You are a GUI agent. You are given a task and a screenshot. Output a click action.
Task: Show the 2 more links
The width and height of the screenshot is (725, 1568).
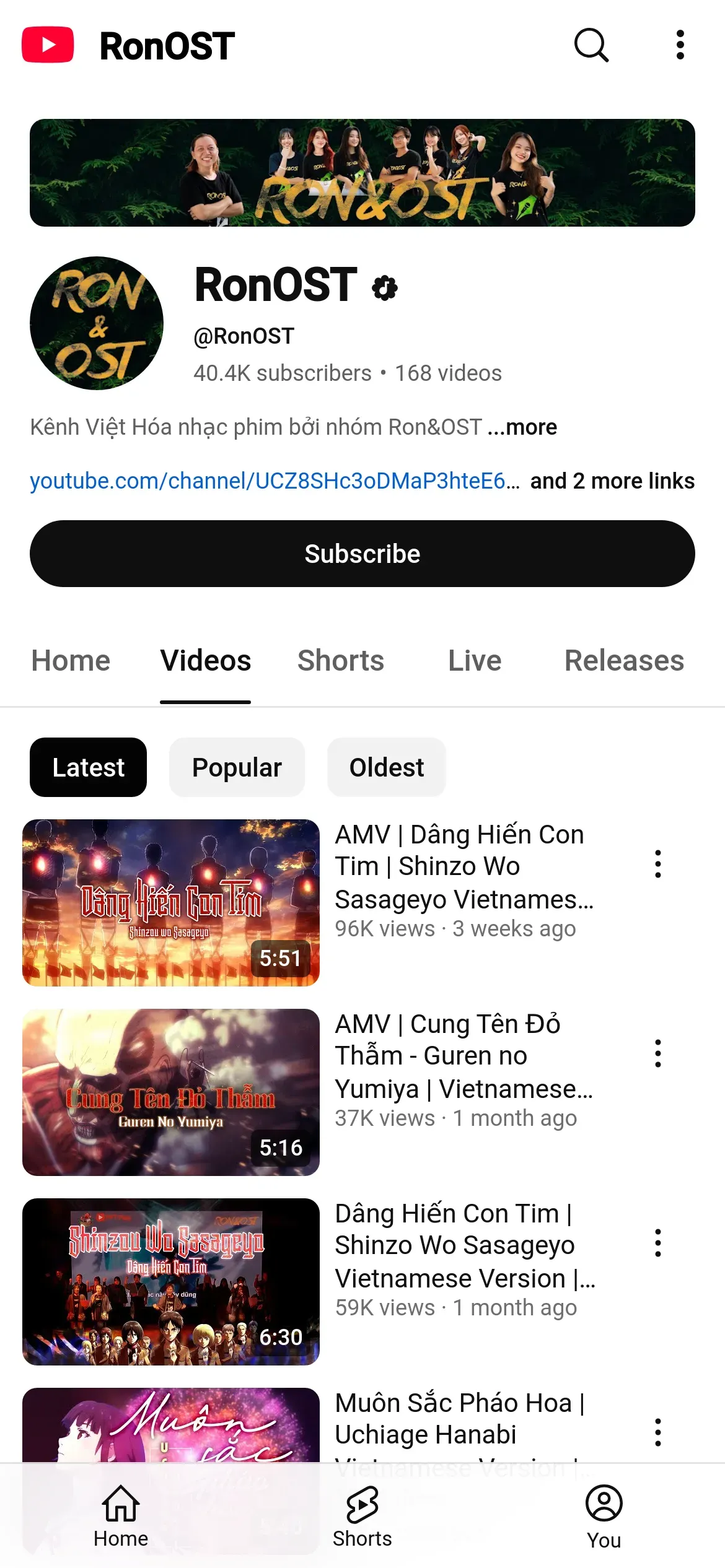(612, 481)
